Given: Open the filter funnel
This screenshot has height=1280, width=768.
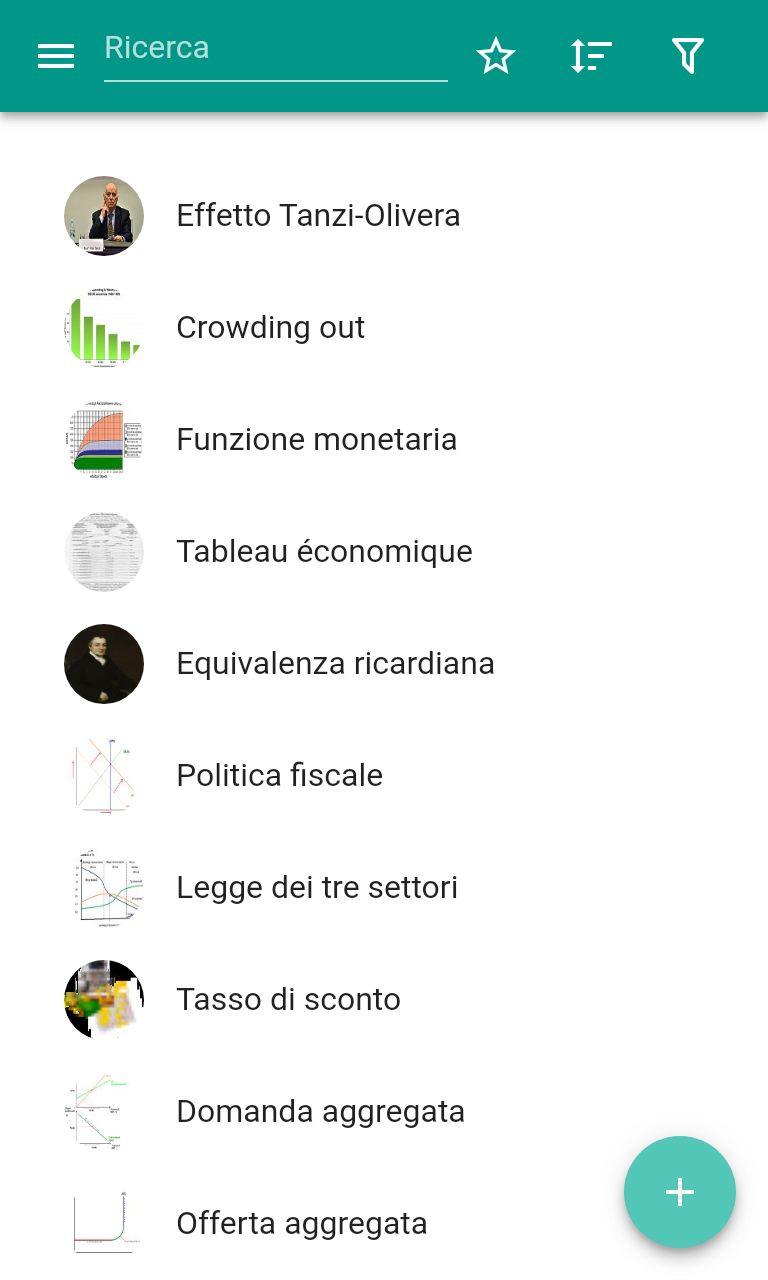Looking at the screenshot, I should pos(688,56).
